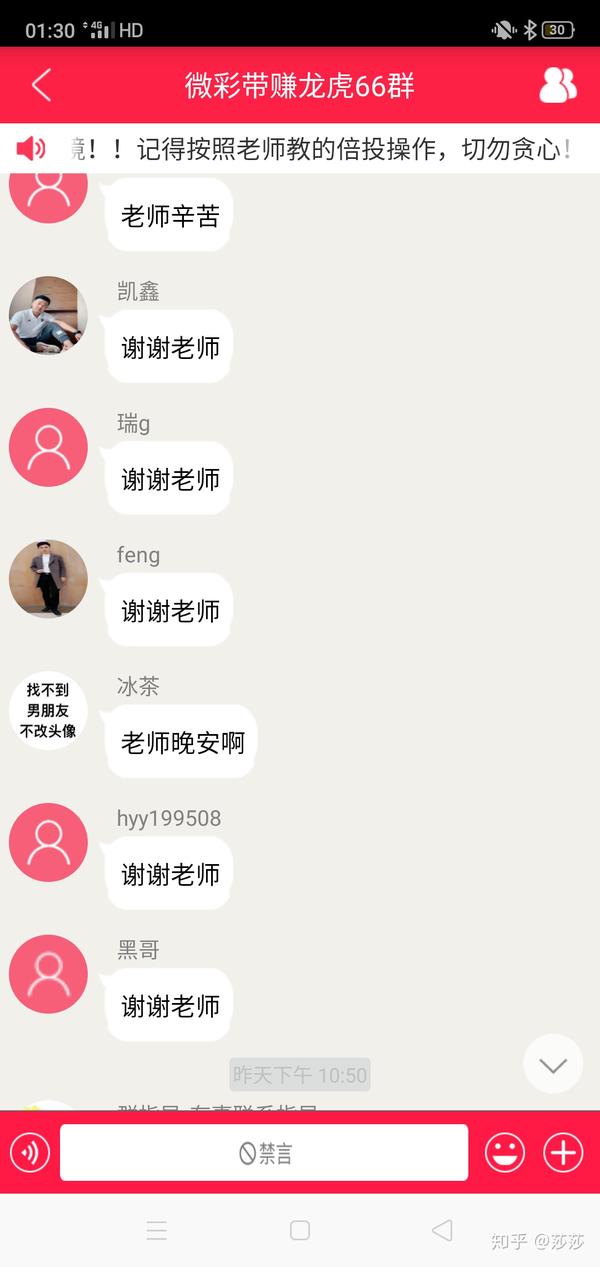
Task: Open the emoji picker
Action: tap(505, 1153)
